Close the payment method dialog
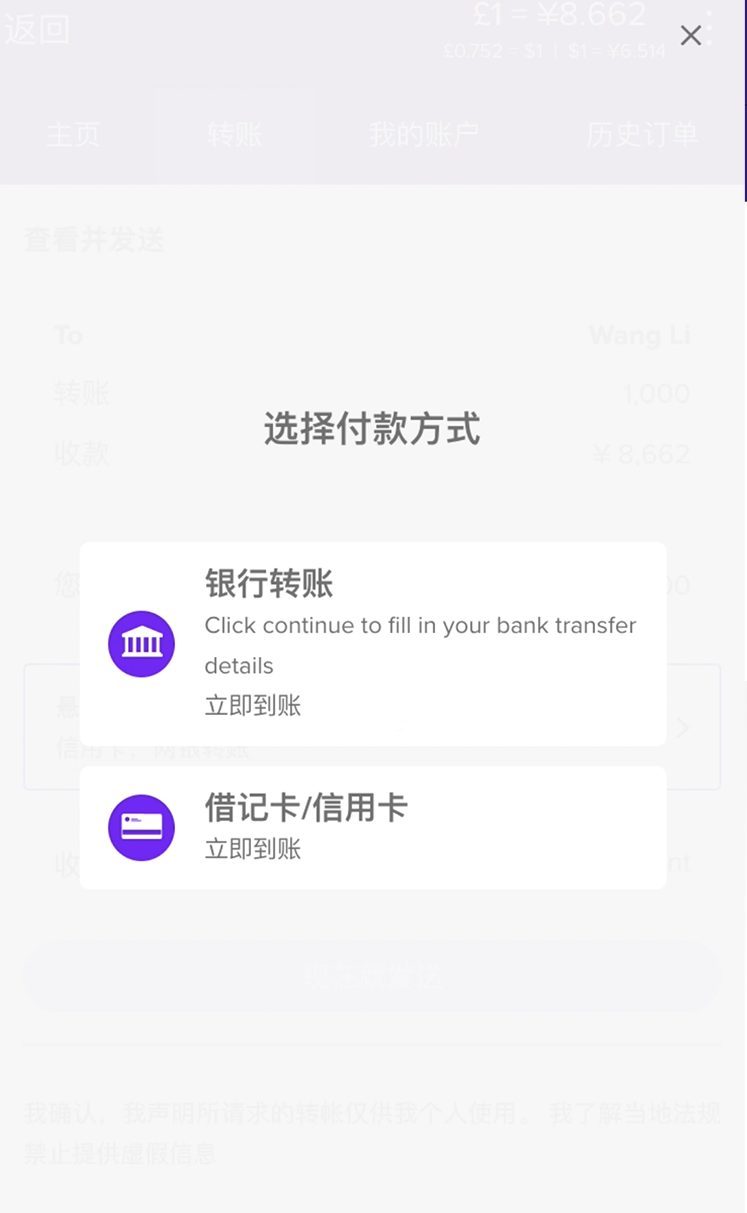This screenshot has width=747, height=1213. point(690,36)
